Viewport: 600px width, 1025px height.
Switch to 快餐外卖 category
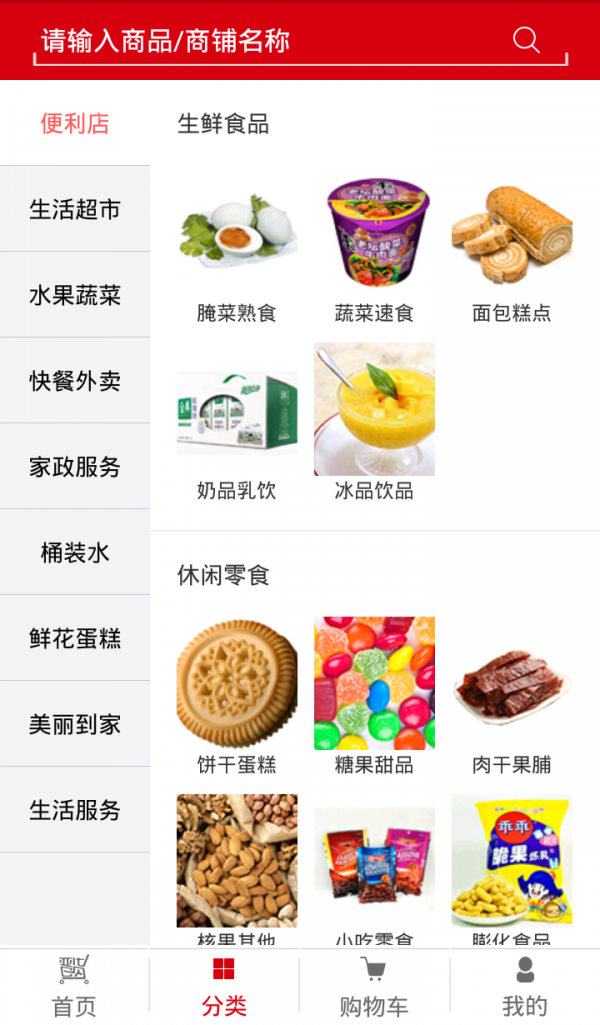tap(75, 381)
